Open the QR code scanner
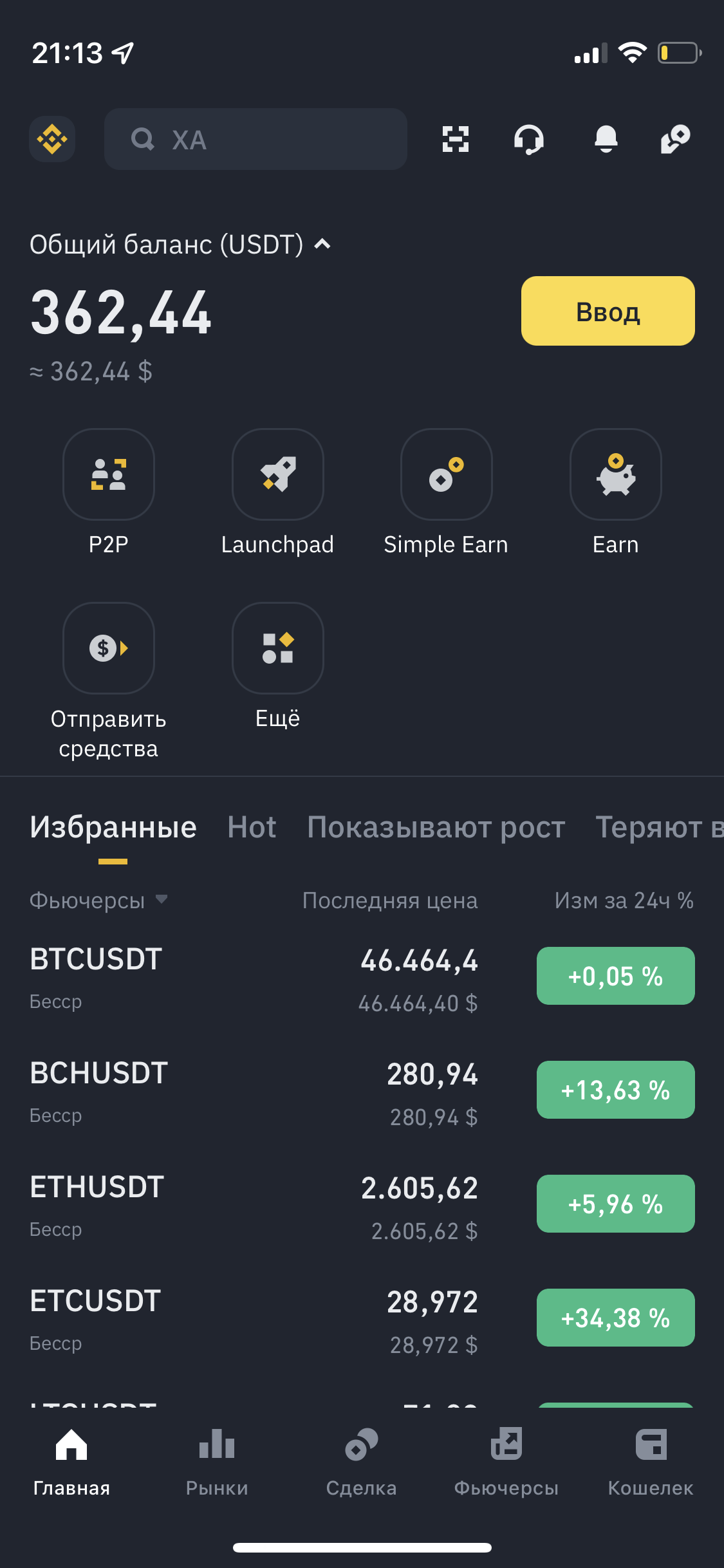 pyautogui.click(x=456, y=139)
